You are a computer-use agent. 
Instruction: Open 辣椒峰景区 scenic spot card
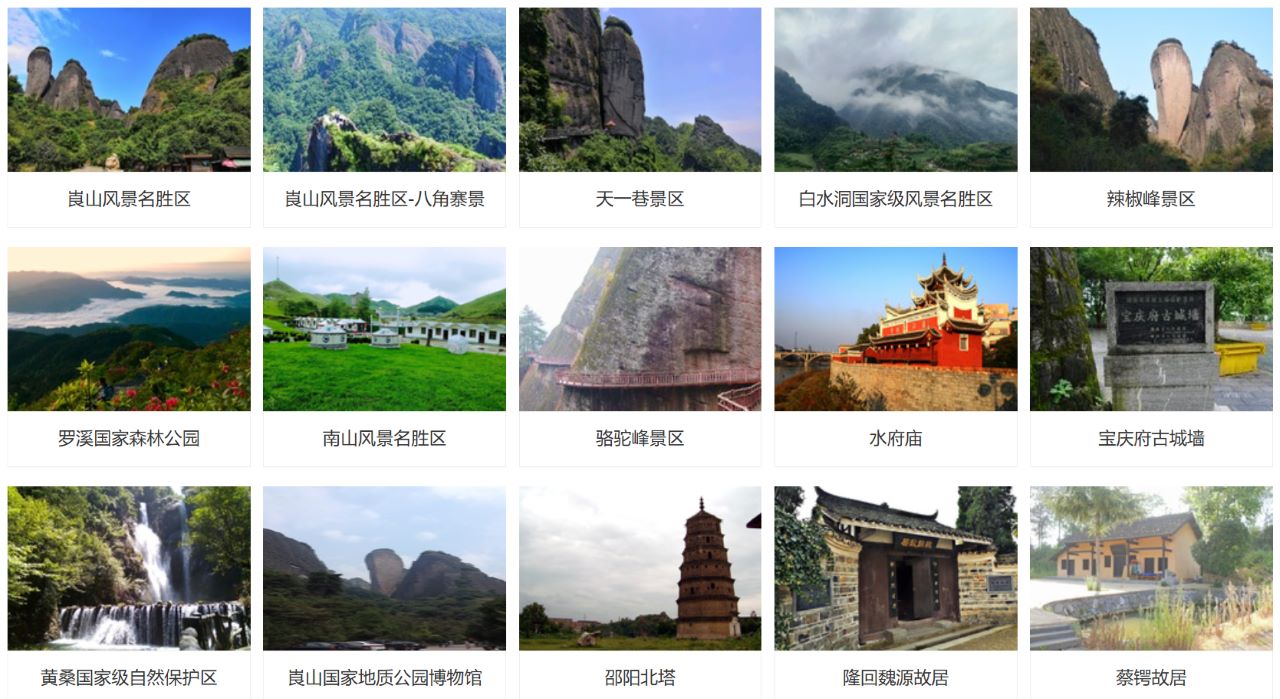click(1151, 117)
